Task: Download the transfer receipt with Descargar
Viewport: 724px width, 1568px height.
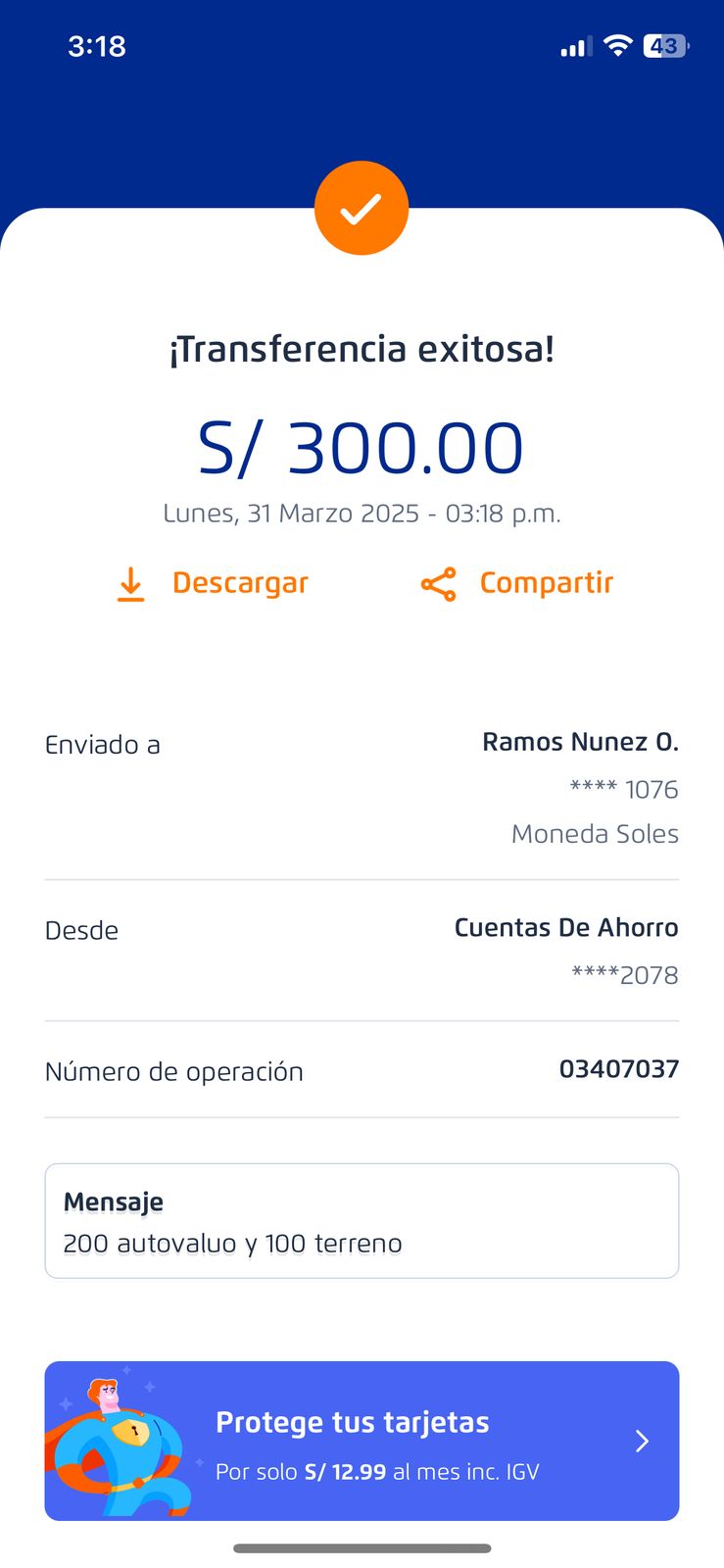Action: pyautogui.click(x=214, y=583)
